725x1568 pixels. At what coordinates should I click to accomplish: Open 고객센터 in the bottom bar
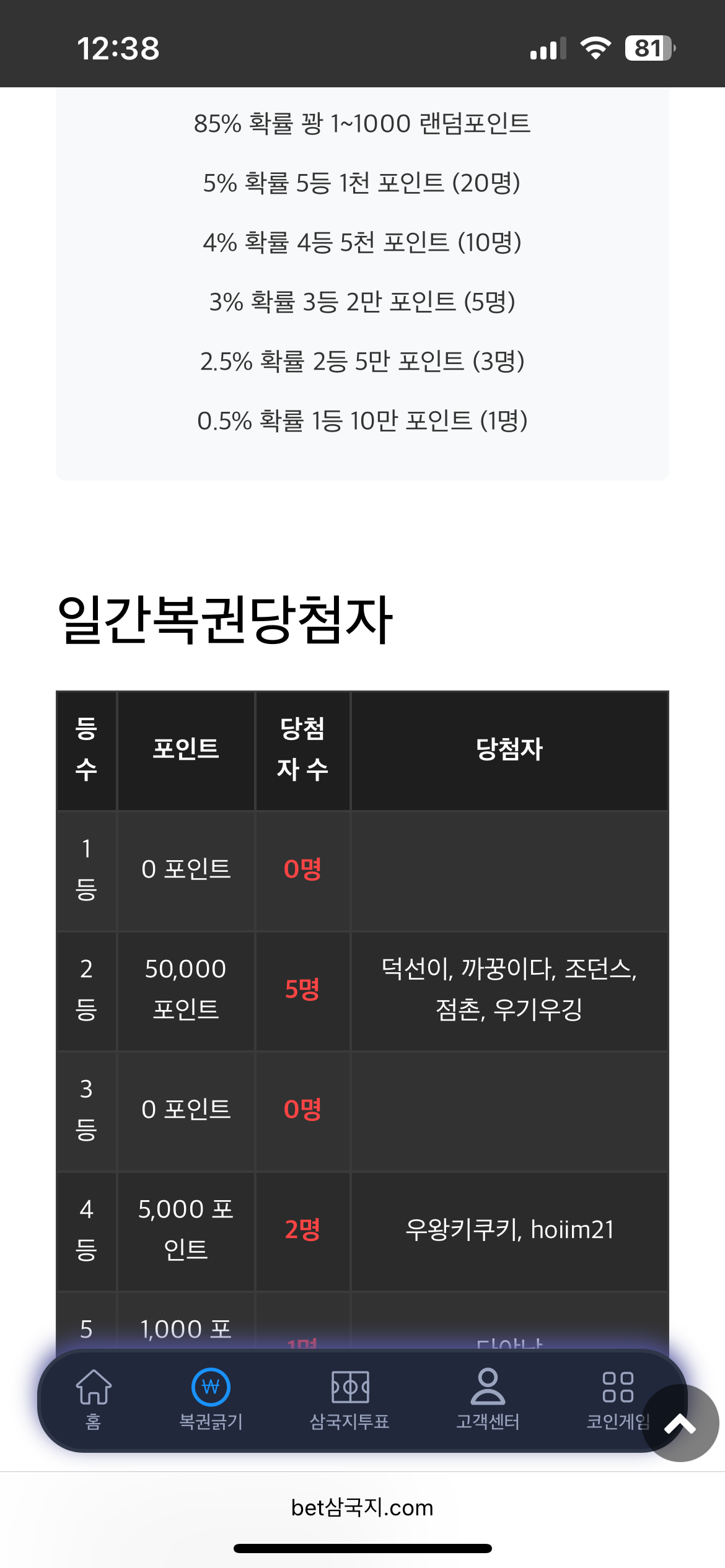pyautogui.click(x=488, y=1399)
